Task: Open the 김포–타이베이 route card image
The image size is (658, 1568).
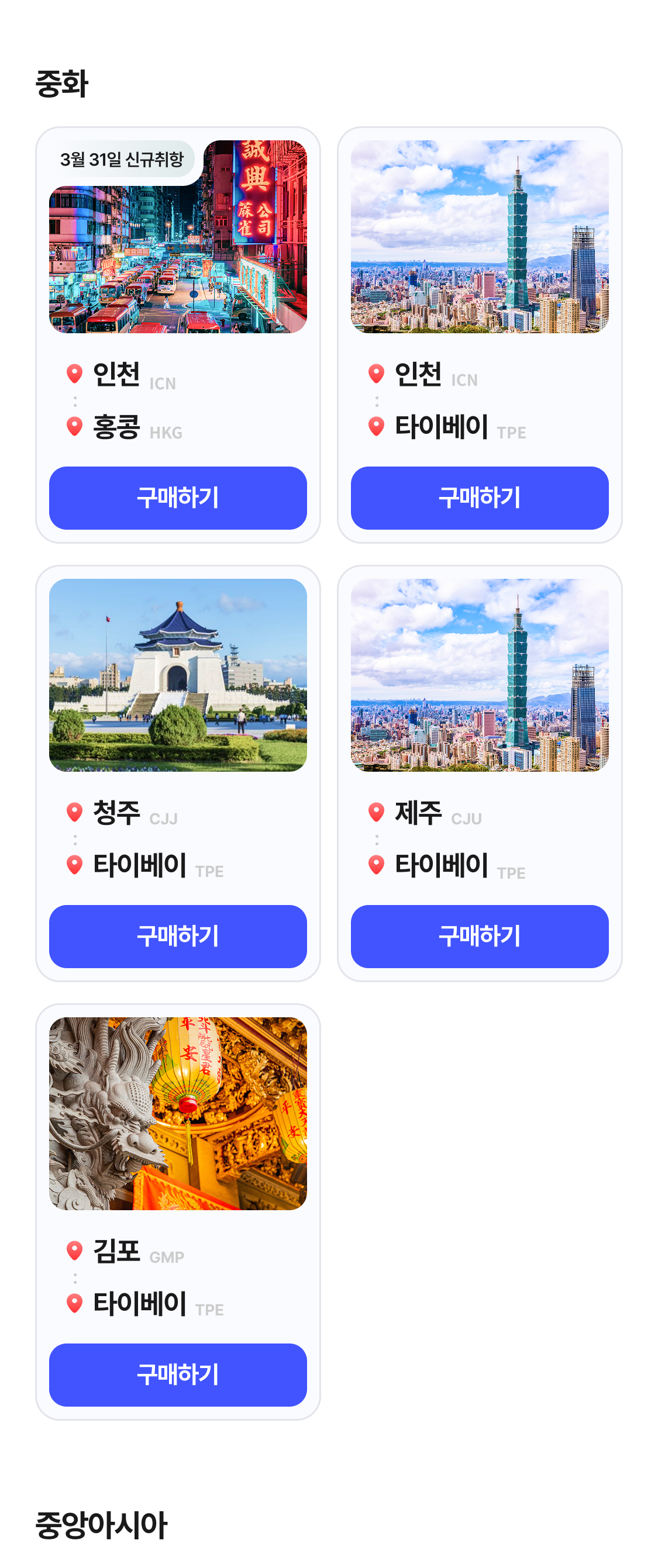Action: [178, 1113]
